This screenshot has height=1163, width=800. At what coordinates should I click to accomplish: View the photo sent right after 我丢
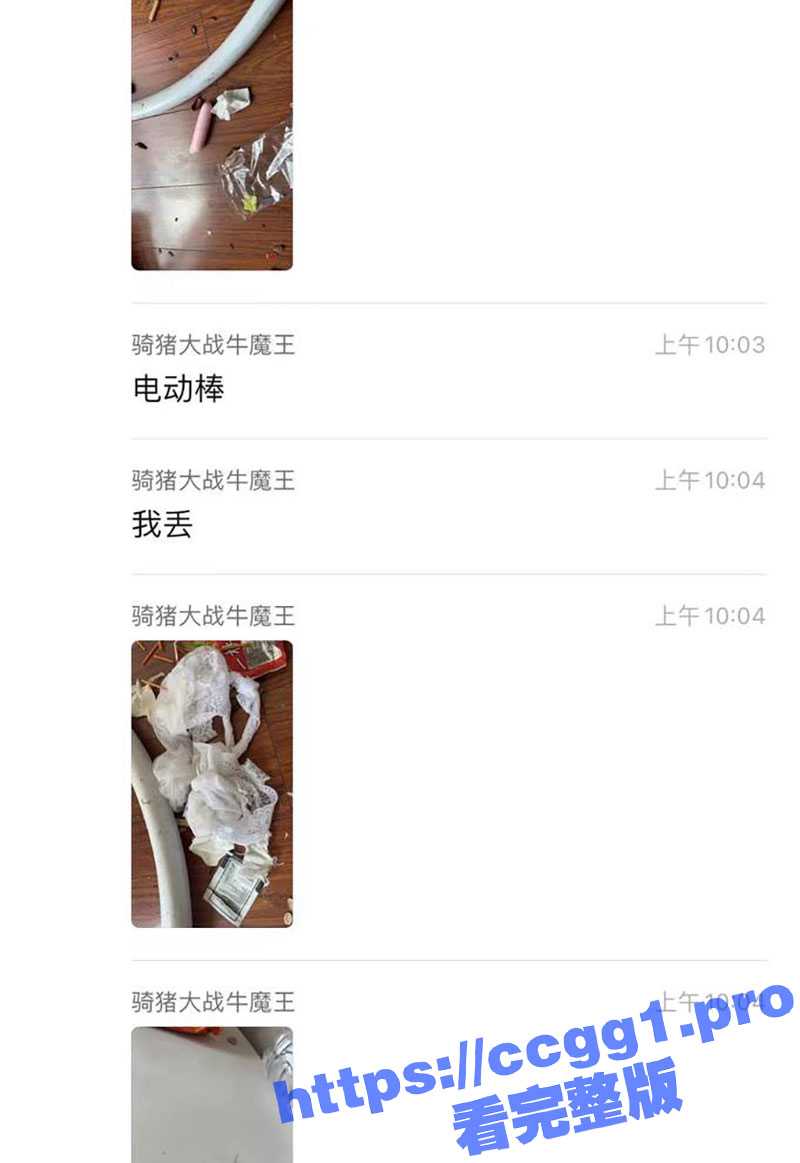(212, 784)
